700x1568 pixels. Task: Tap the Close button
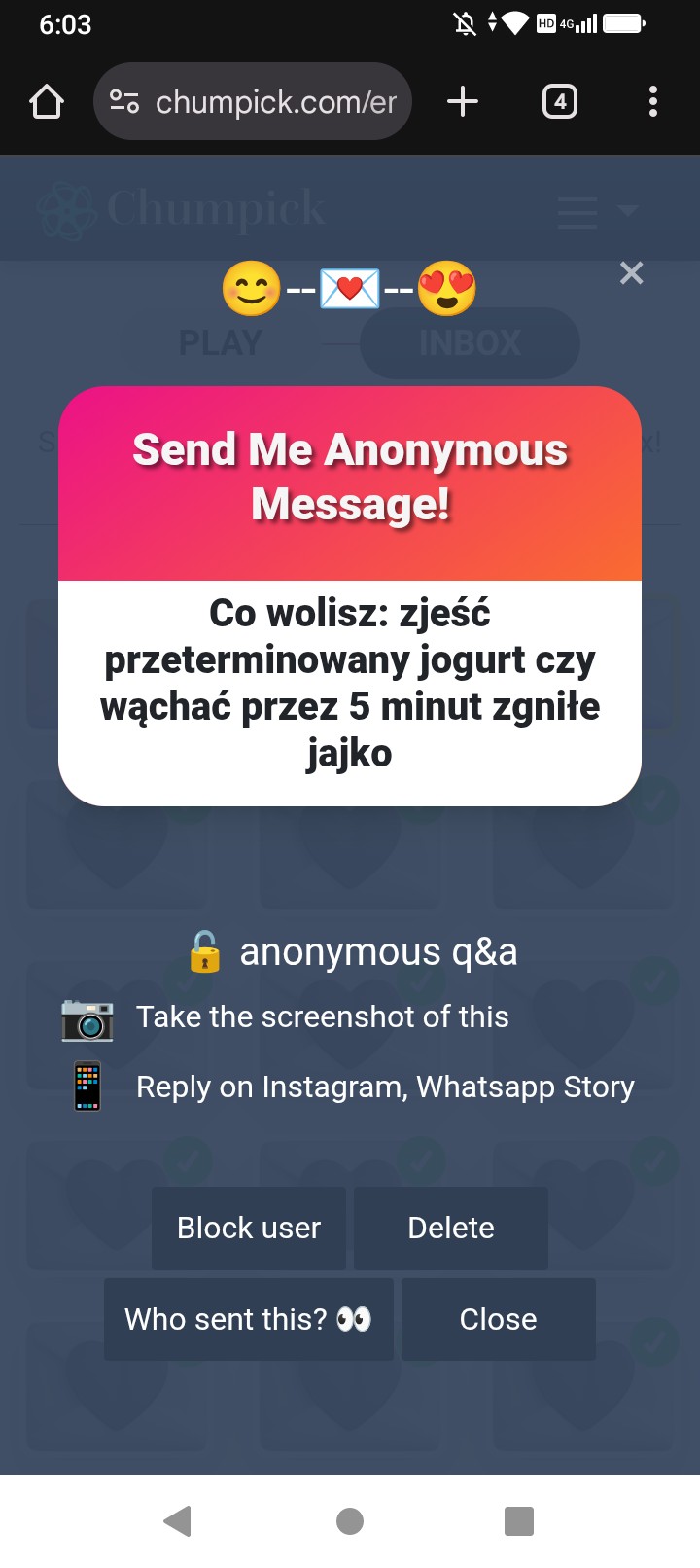coord(498,1319)
